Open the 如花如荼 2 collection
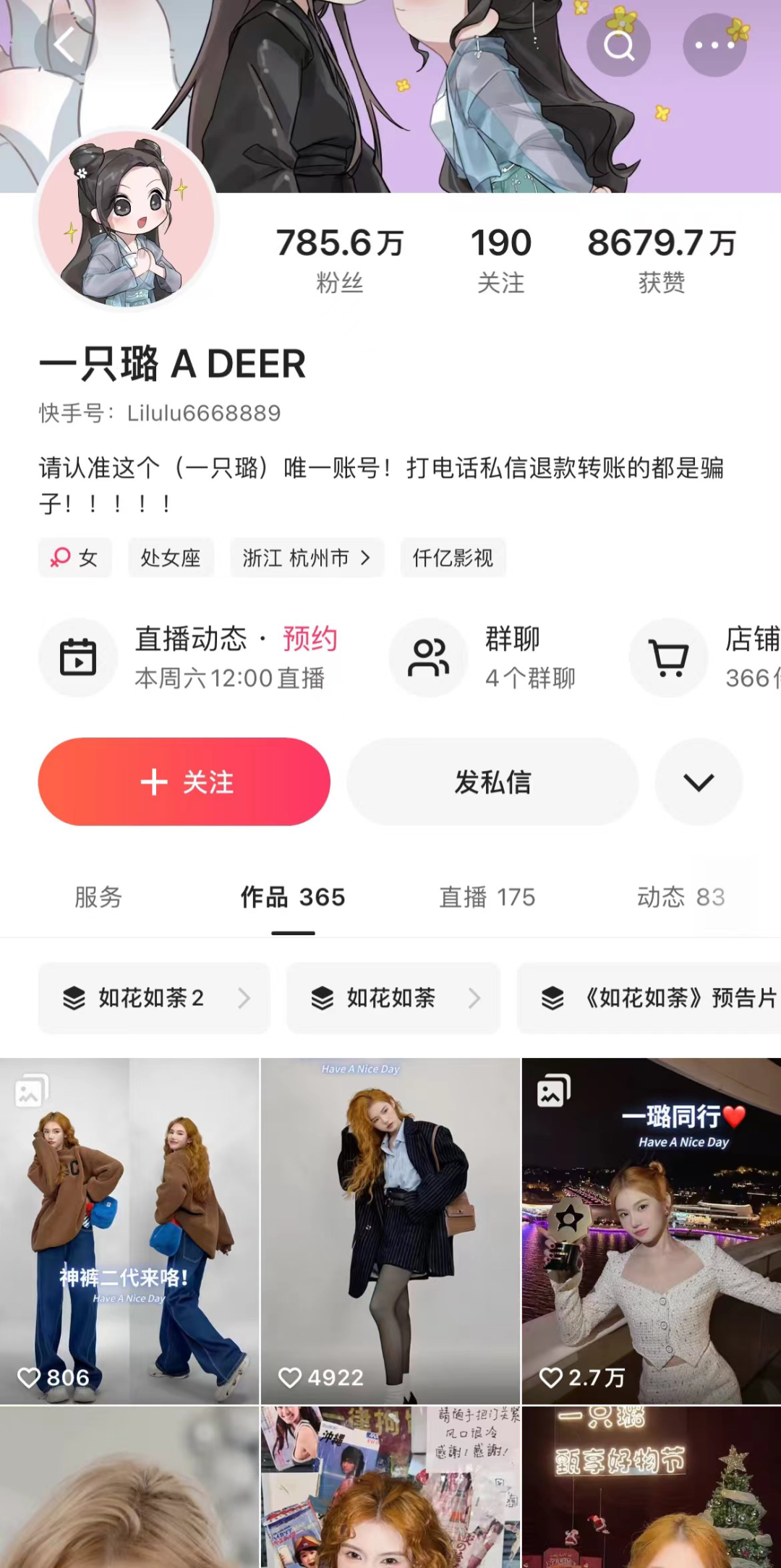This screenshot has width=781, height=1568. click(154, 998)
